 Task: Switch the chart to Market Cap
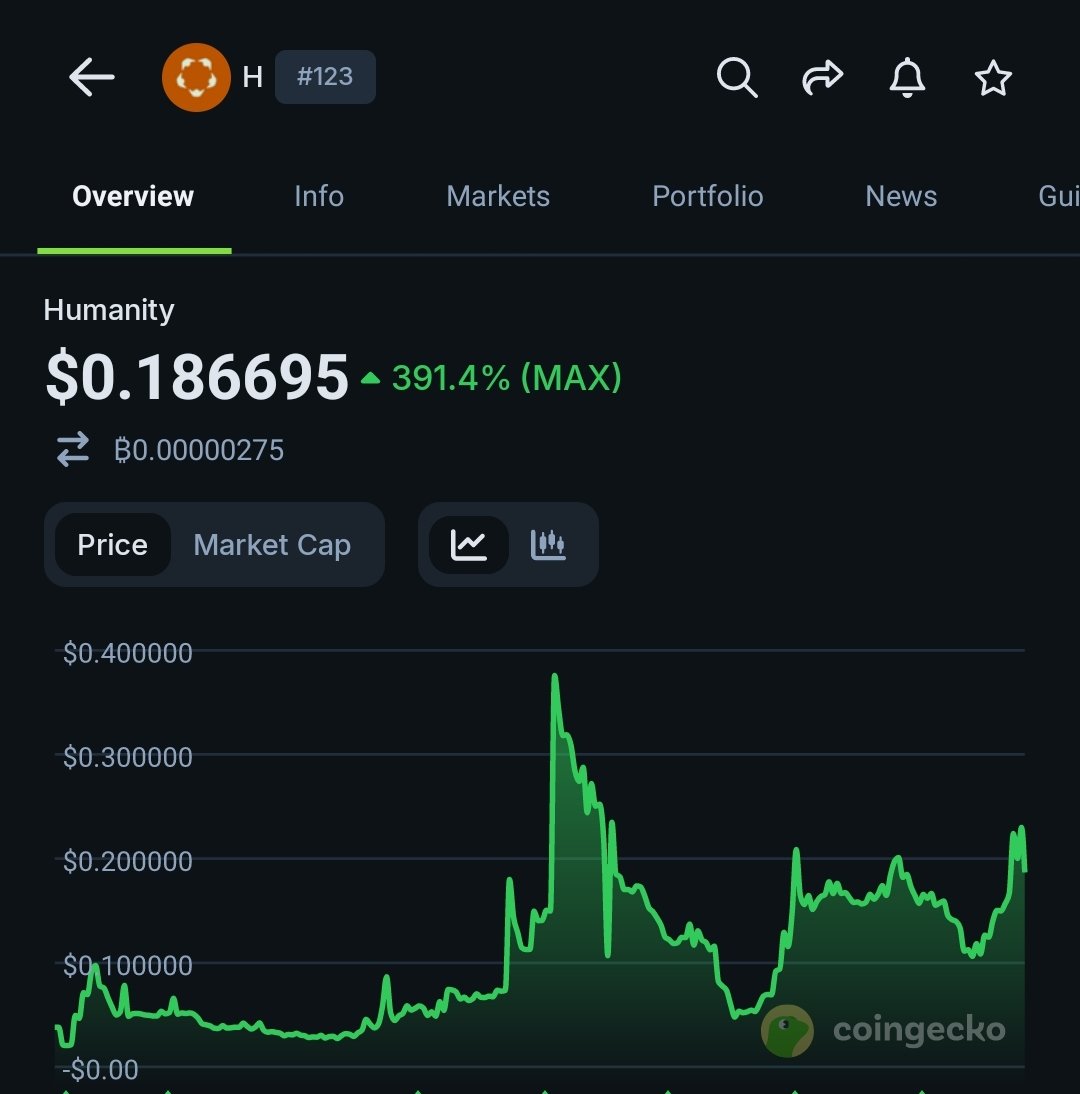pos(272,545)
